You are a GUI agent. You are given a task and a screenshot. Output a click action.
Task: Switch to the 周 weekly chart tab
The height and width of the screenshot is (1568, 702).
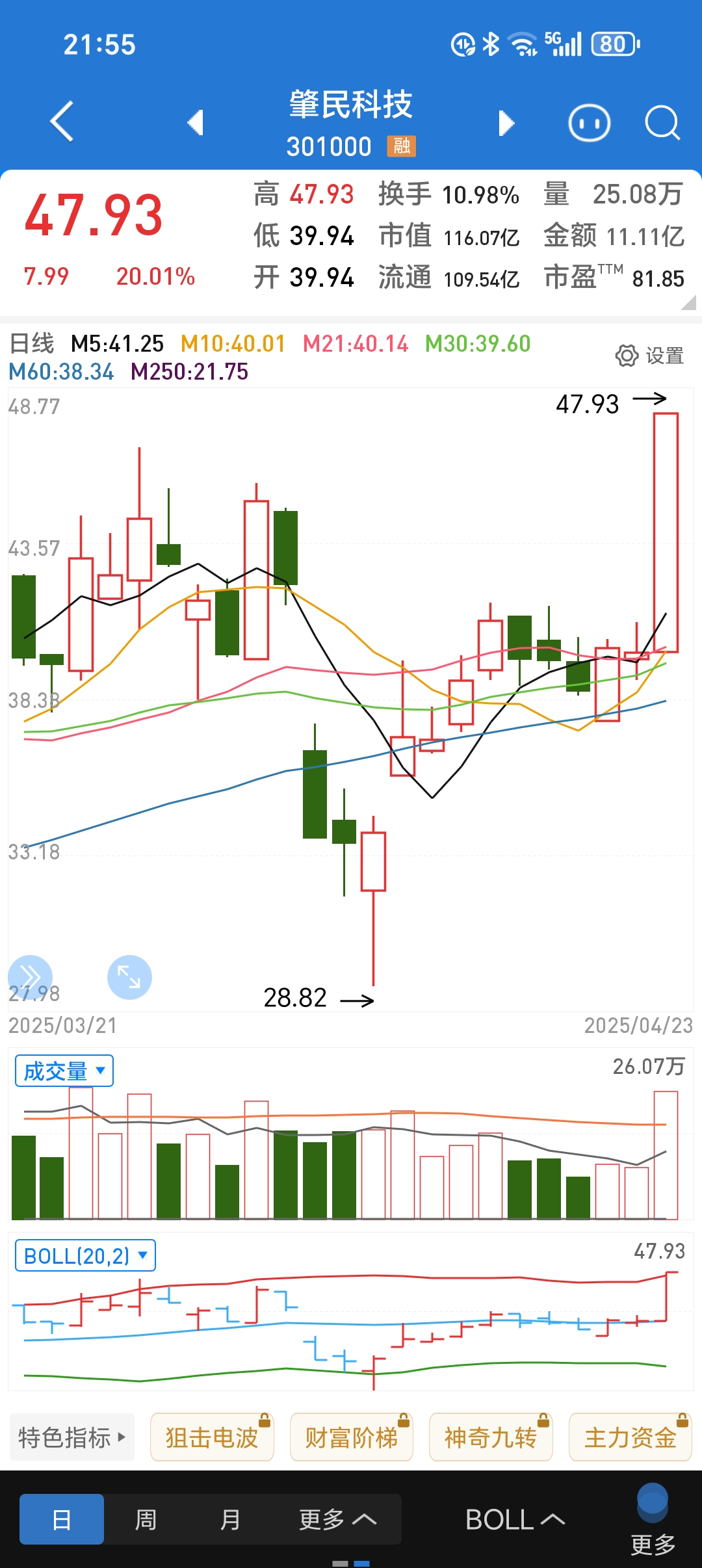coord(146,1521)
